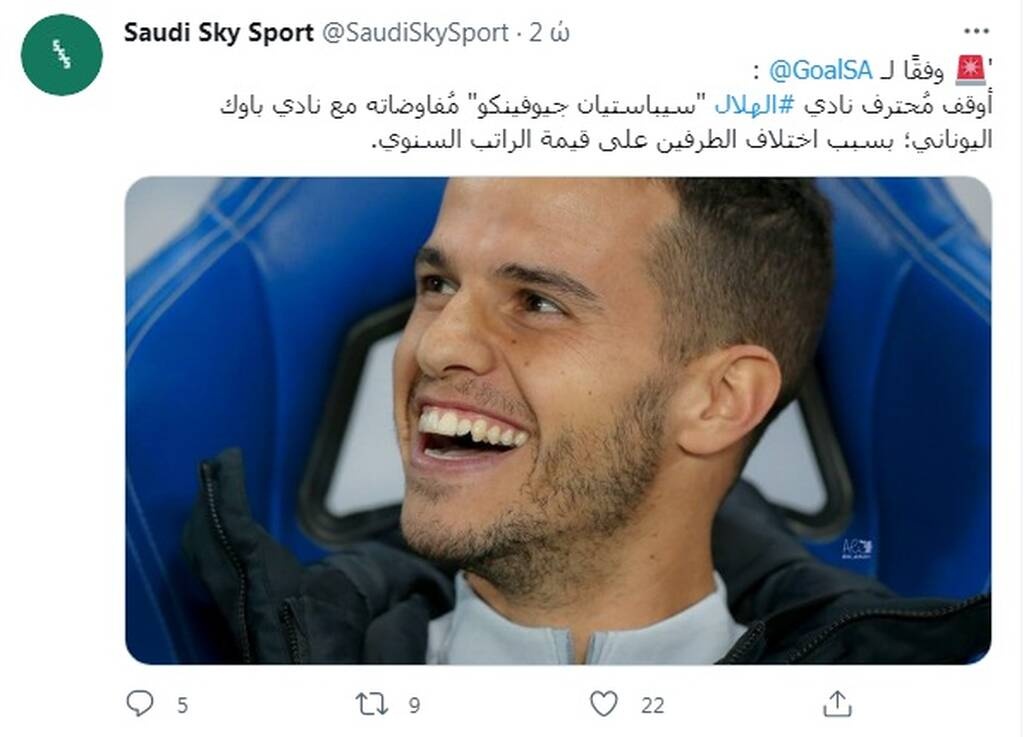Retweet the Saudi Sky Sport post
The height and width of the screenshot is (737, 1024).
click(x=372, y=704)
